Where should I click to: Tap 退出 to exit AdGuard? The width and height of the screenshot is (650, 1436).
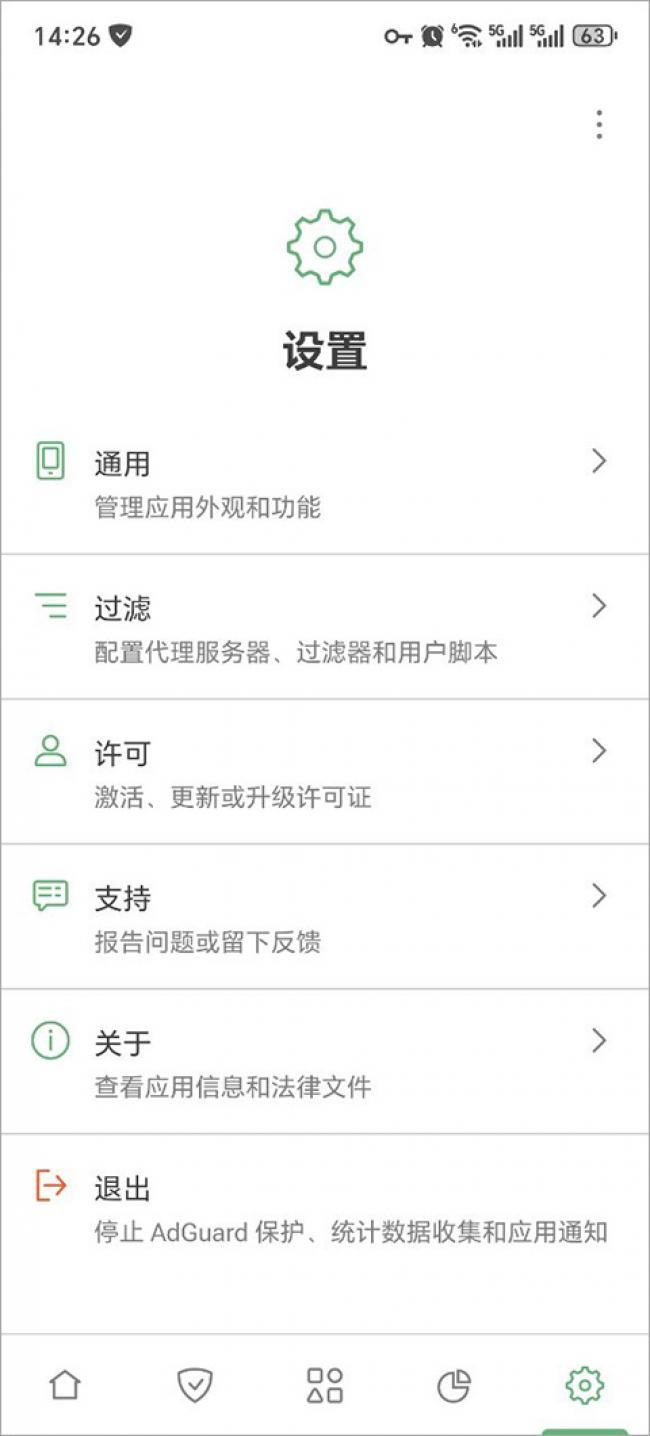click(x=324, y=1208)
